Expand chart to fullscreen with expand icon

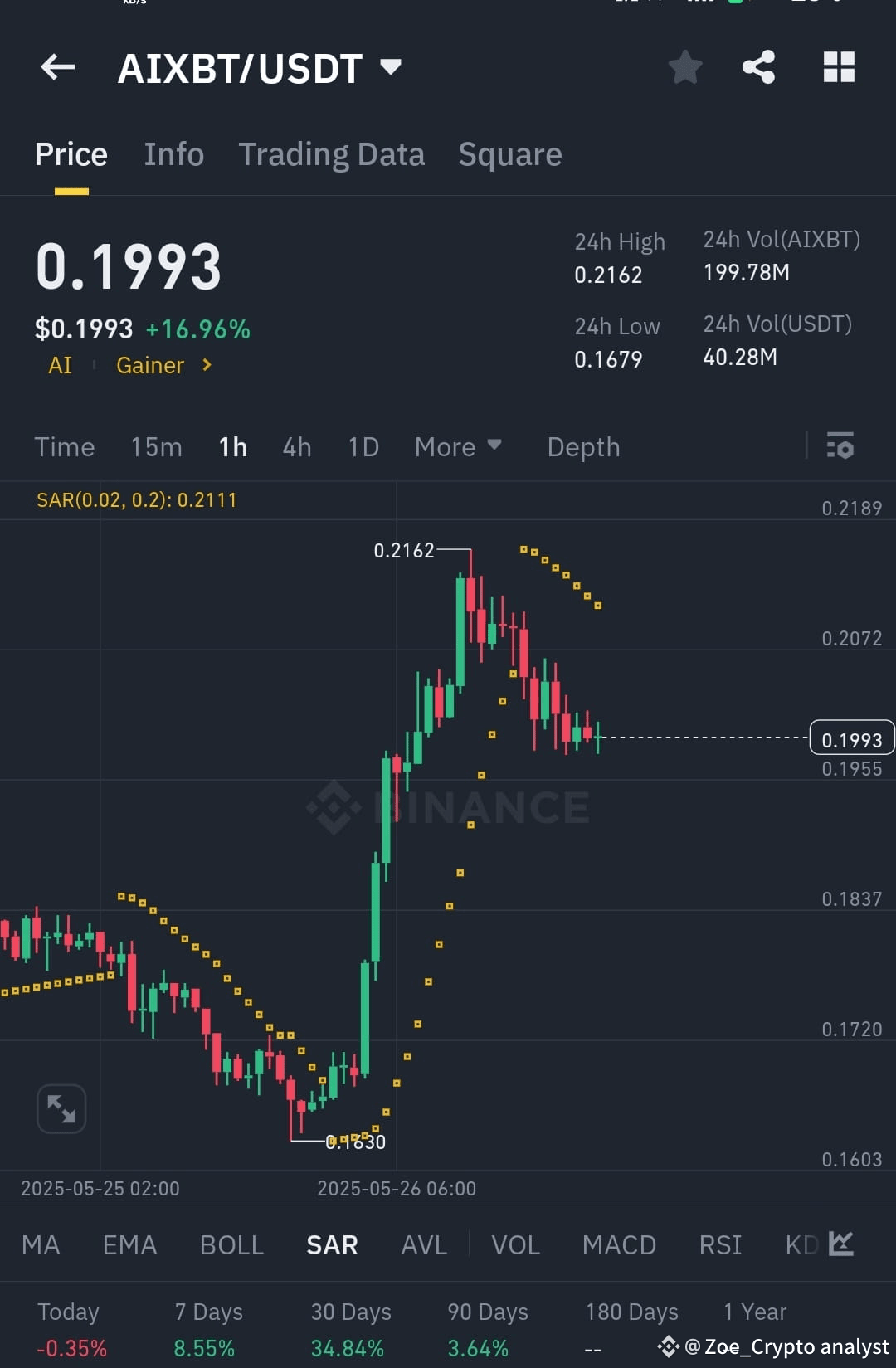click(x=61, y=1108)
